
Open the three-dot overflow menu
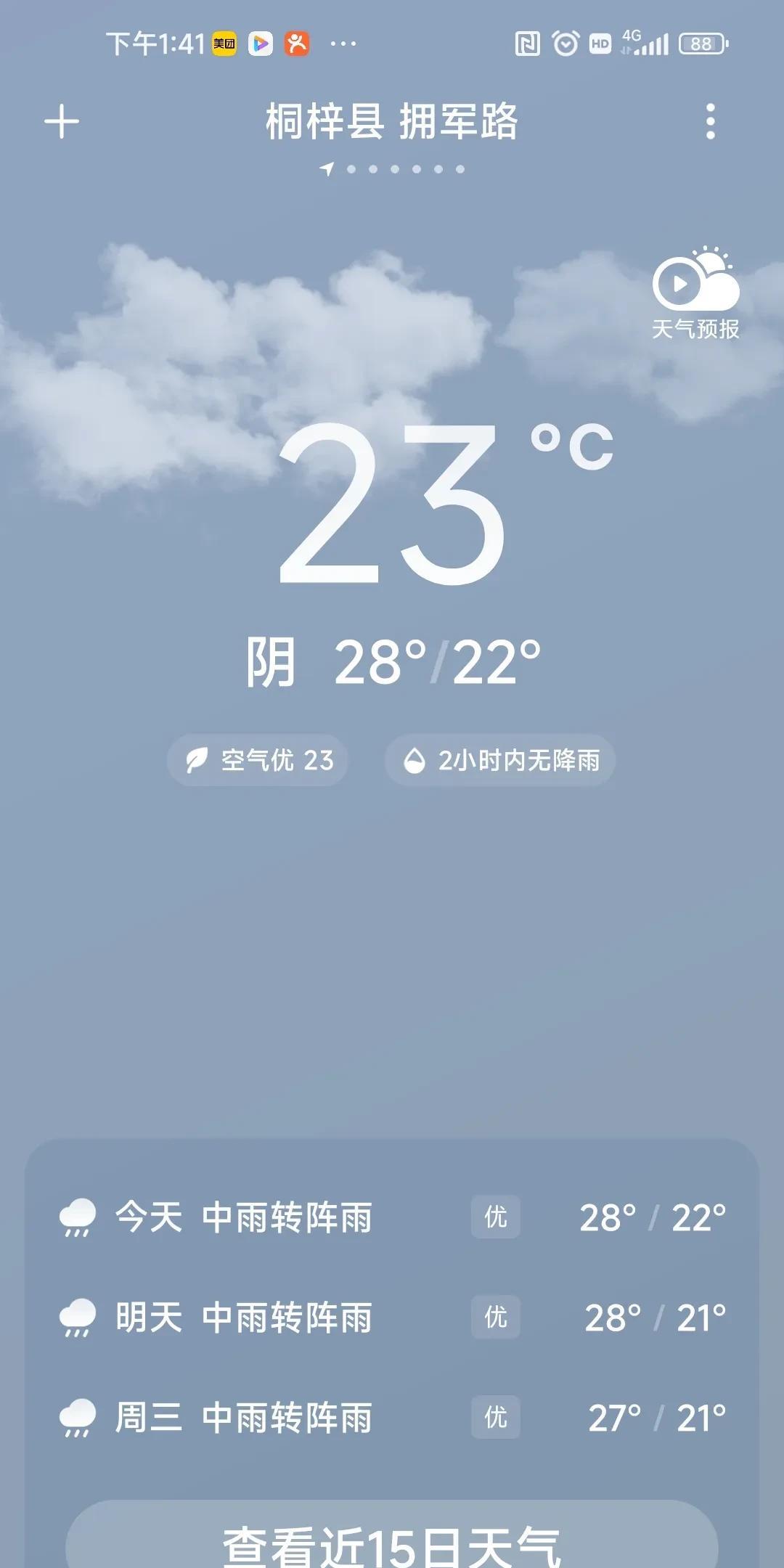coord(710,121)
